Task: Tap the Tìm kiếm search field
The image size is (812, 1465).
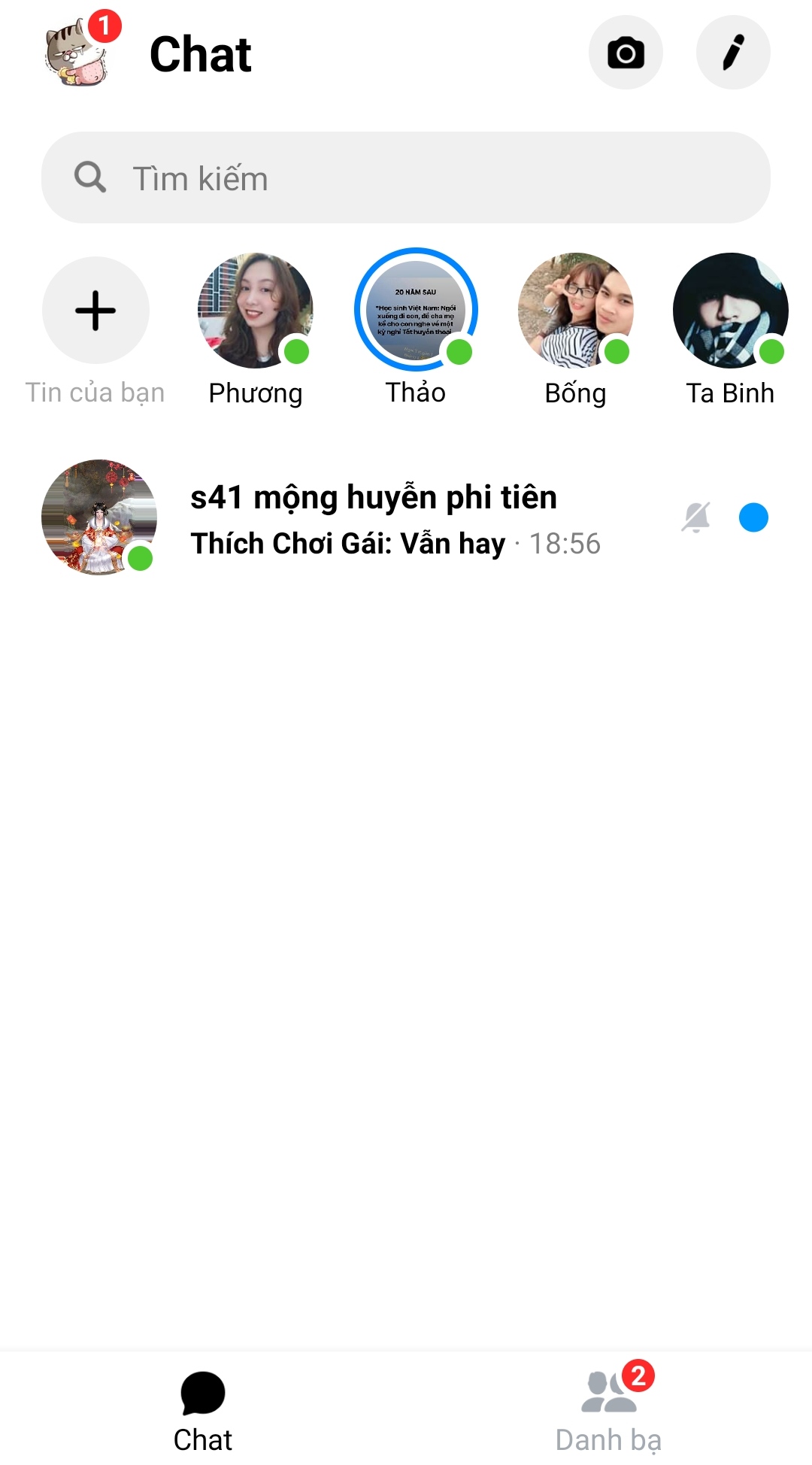Action: point(406,178)
